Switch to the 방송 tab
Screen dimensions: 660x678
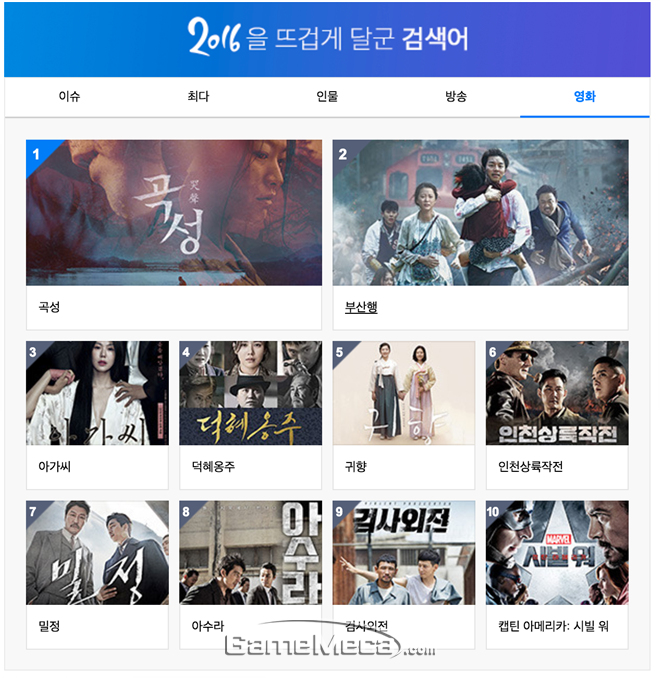[x=456, y=97]
